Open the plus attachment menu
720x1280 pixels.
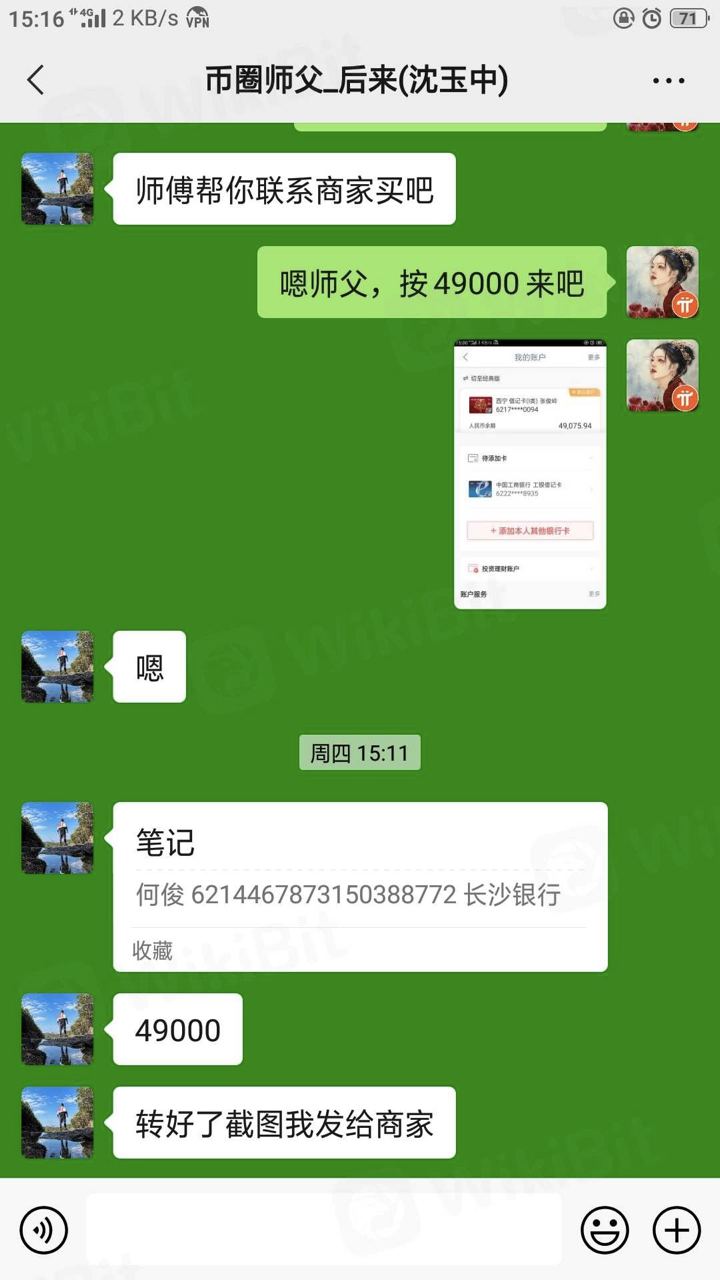(677, 1229)
